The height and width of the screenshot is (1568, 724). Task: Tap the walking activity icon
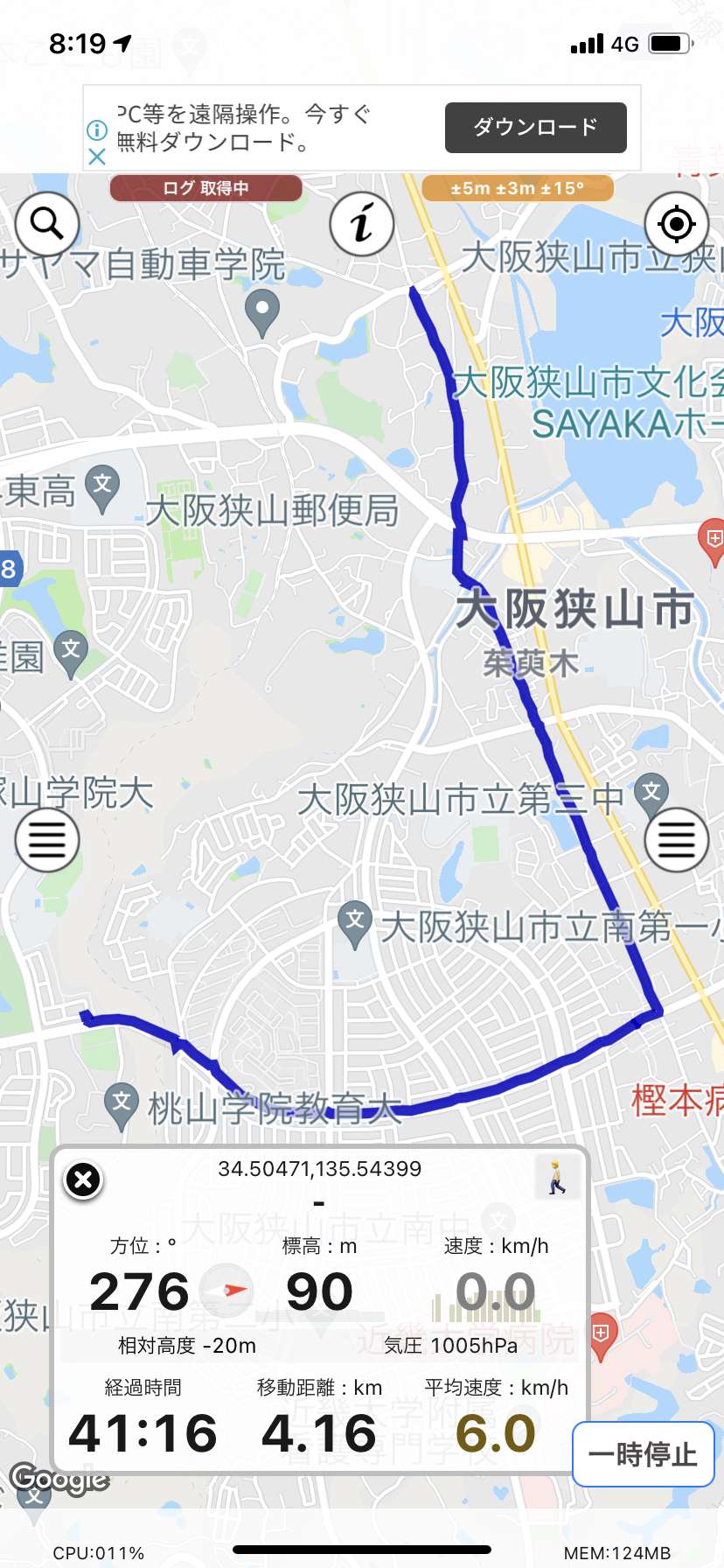click(x=557, y=1178)
